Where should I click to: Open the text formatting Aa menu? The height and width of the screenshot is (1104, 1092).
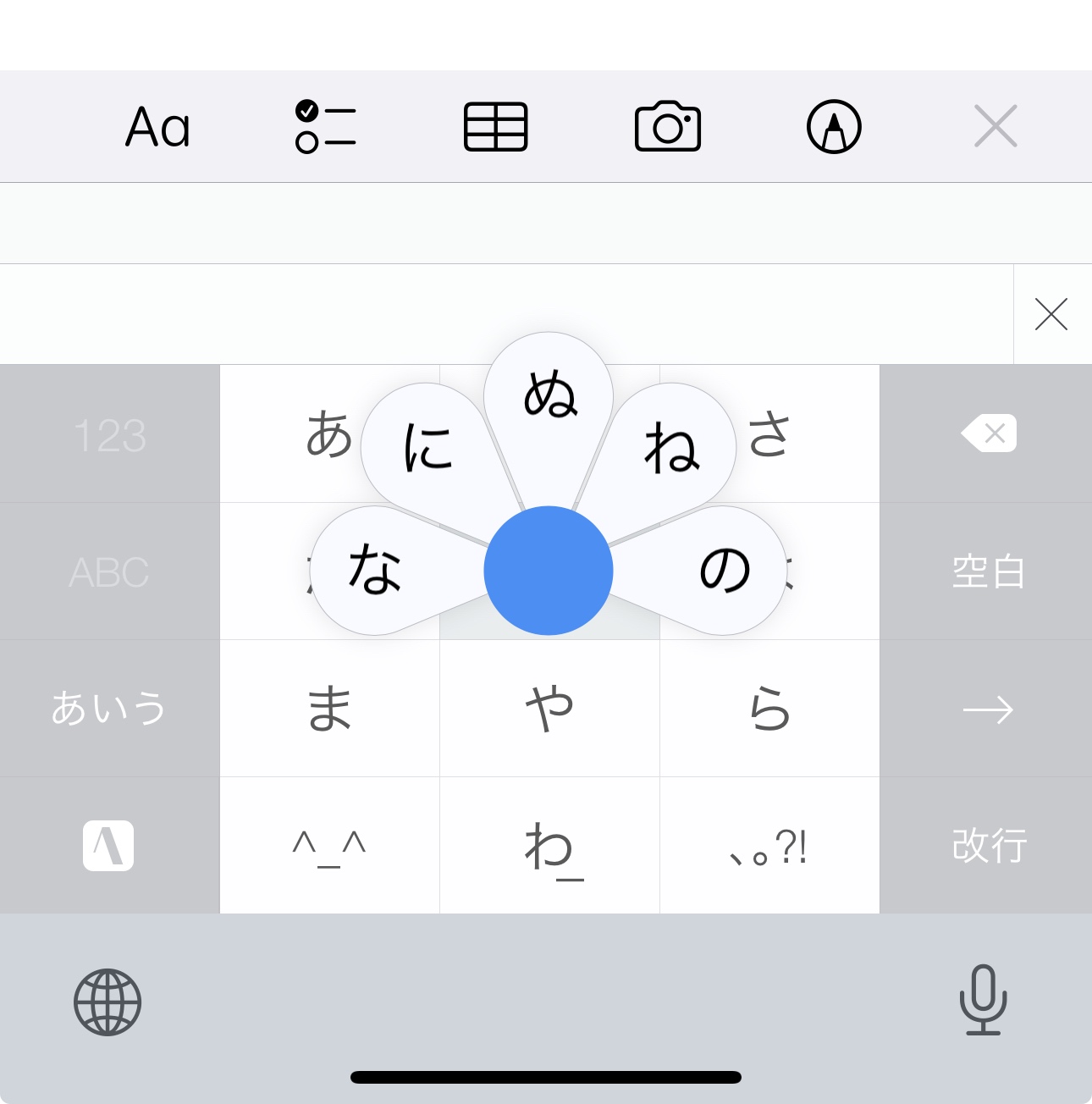click(x=157, y=126)
